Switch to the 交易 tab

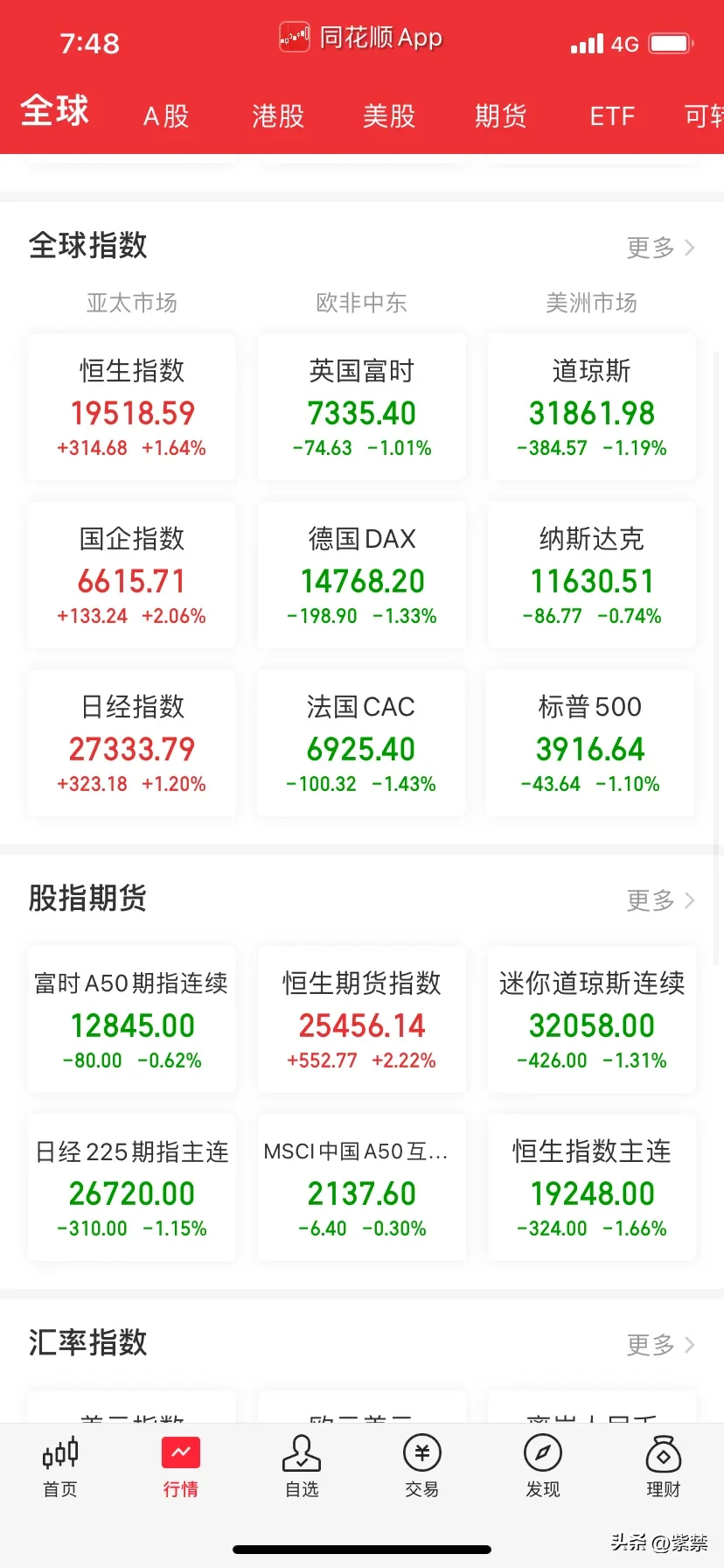click(422, 1466)
